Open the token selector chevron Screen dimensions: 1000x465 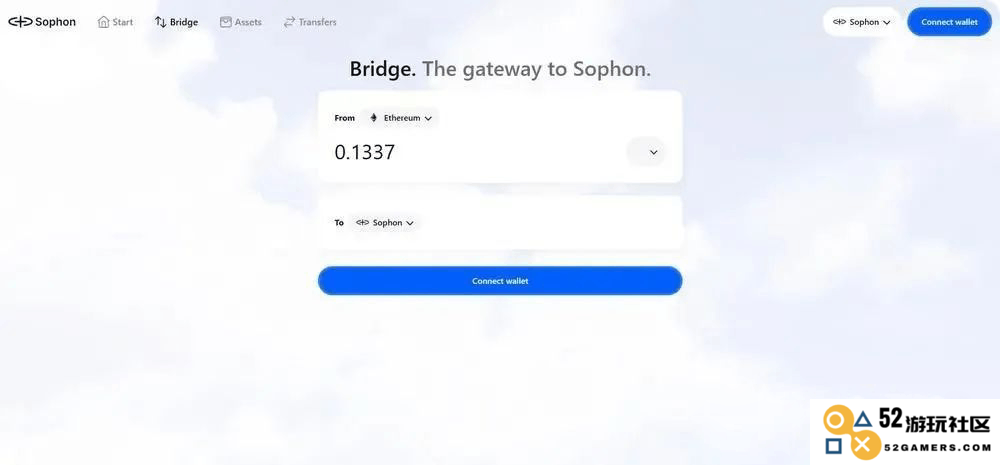tap(646, 152)
